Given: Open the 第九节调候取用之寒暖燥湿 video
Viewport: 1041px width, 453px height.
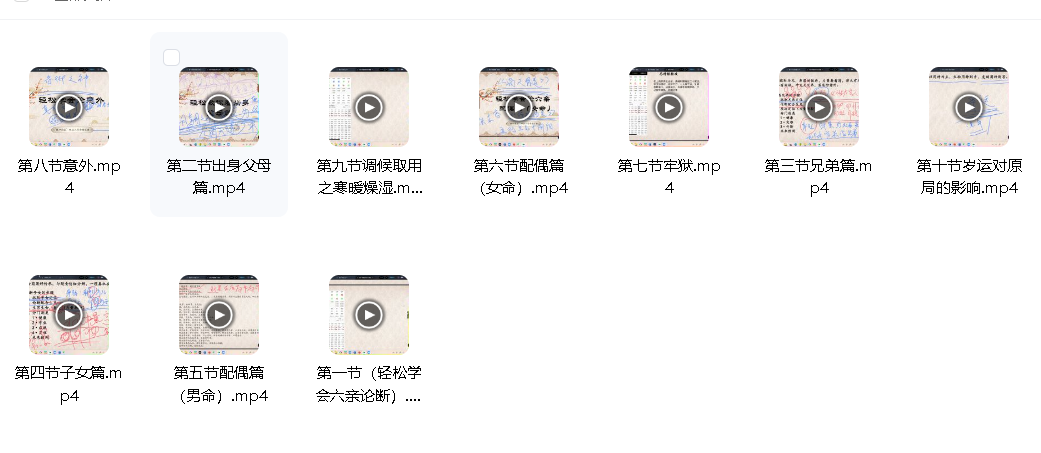Looking at the screenshot, I should [369, 107].
